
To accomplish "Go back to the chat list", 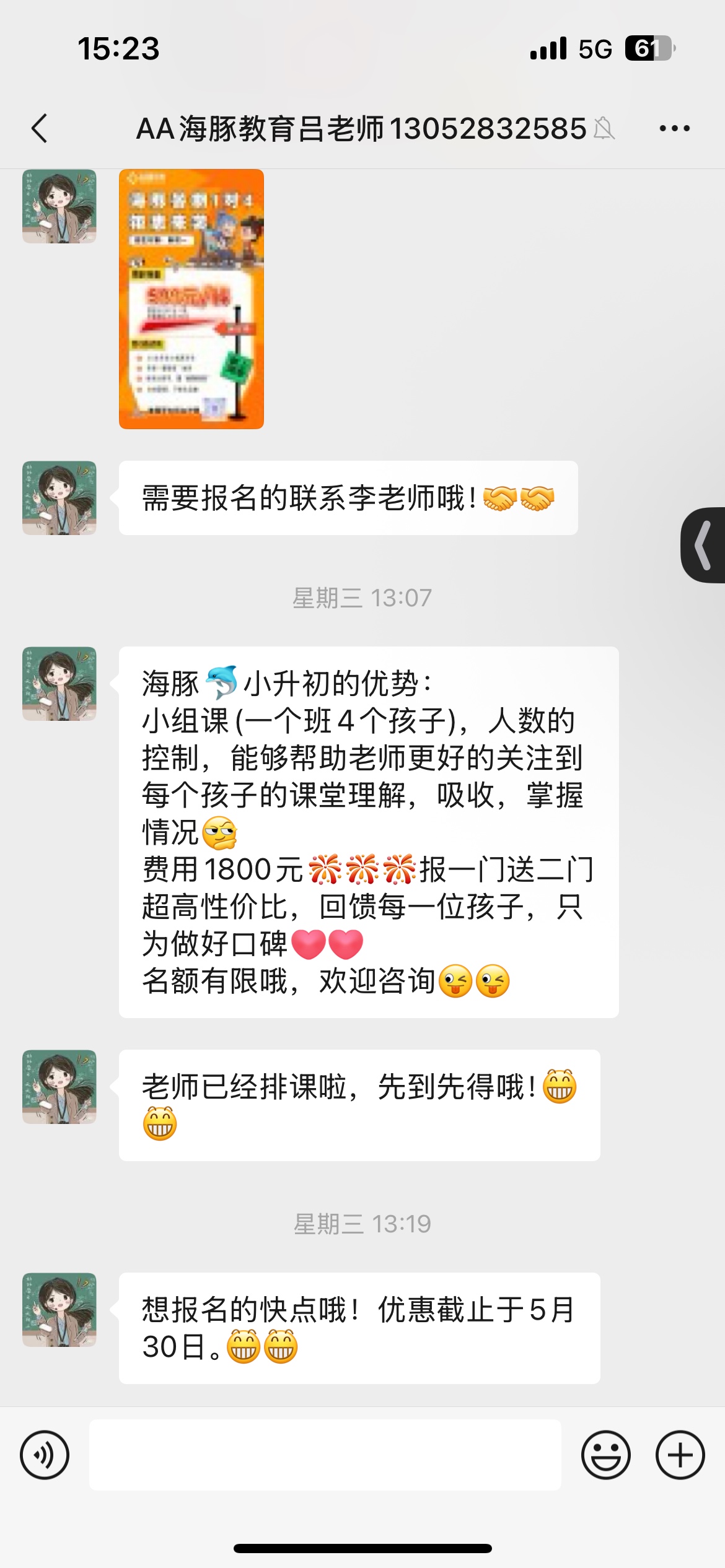I will (40, 129).
